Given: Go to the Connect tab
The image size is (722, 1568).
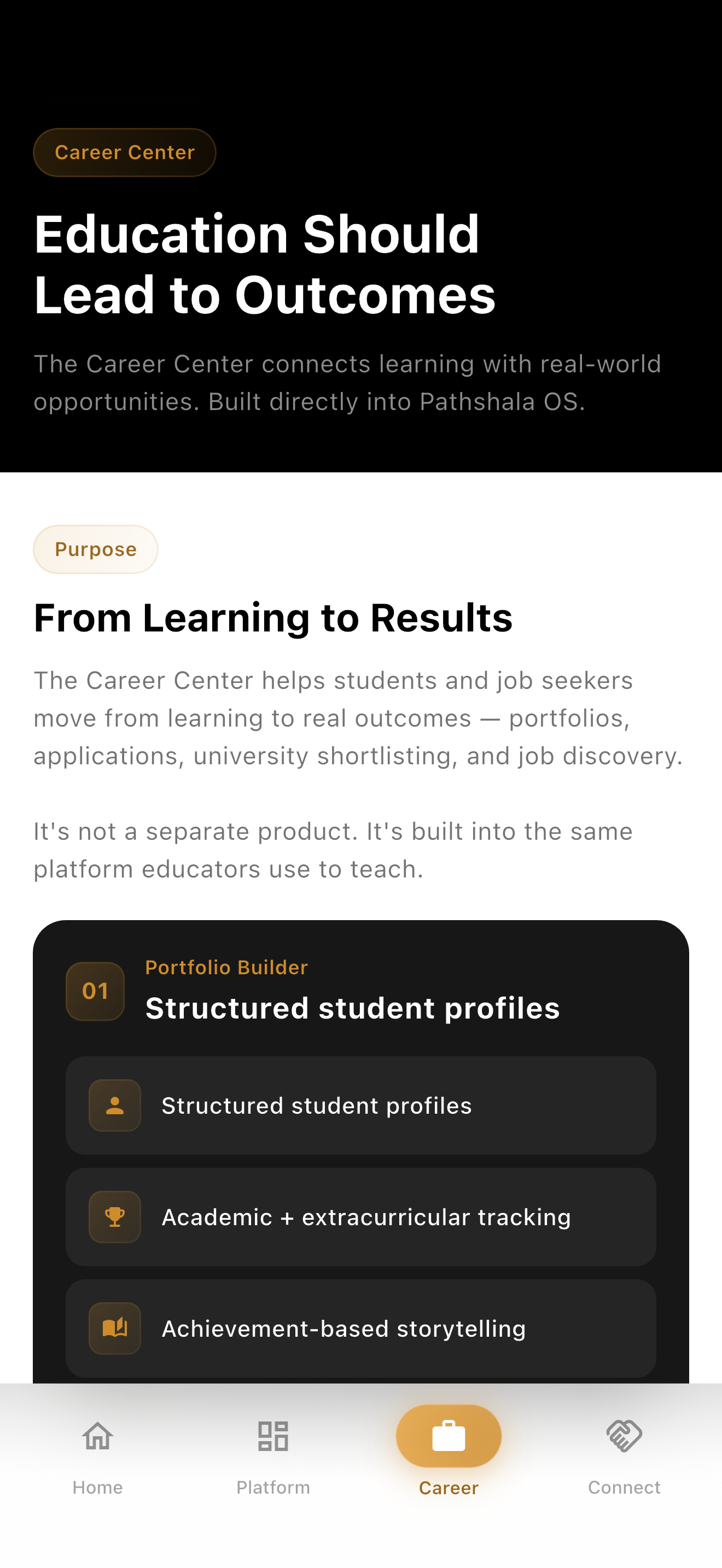Looking at the screenshot, I should [x=624, y=1455].
